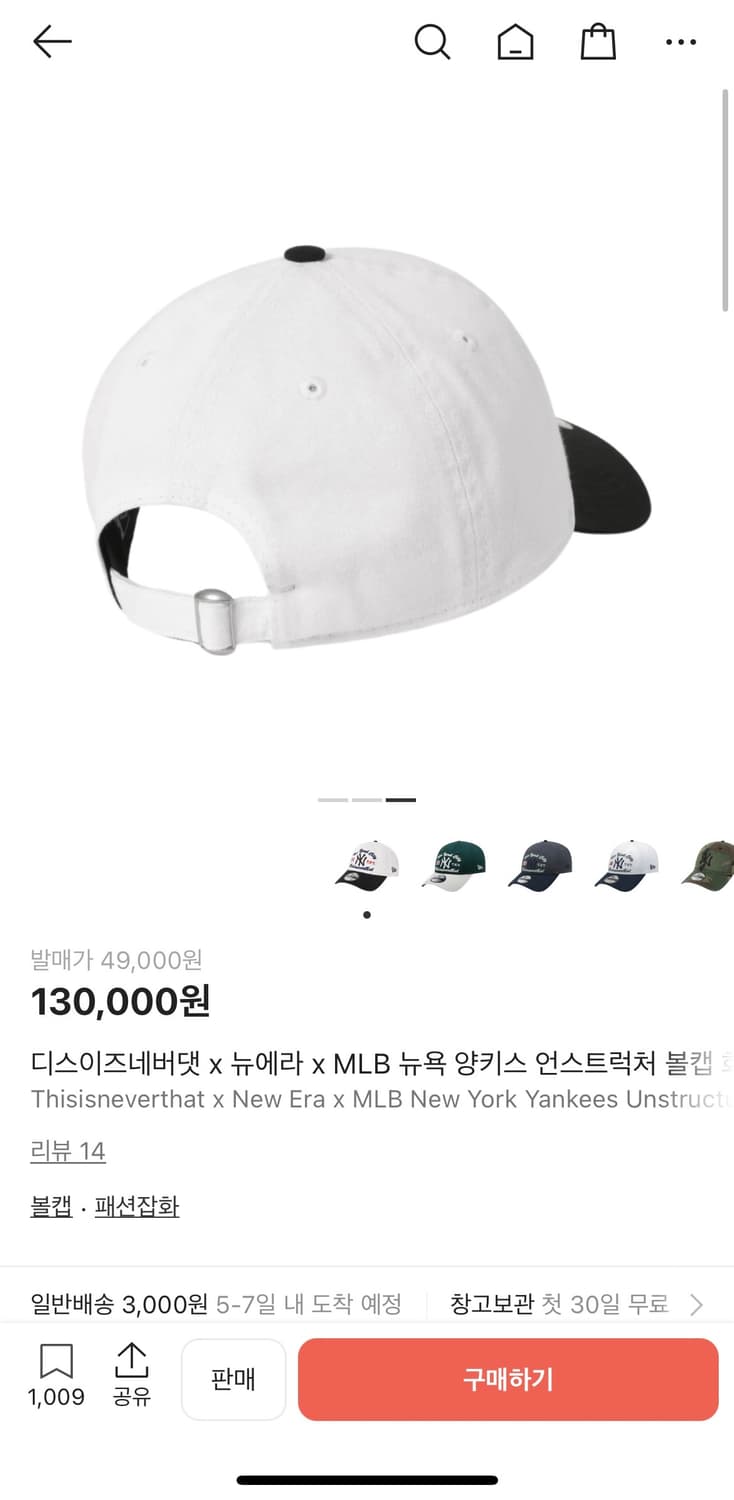Viewport: 734px width, 1500px height.
Task: Open the more options menu
Action: coord(681,42)
